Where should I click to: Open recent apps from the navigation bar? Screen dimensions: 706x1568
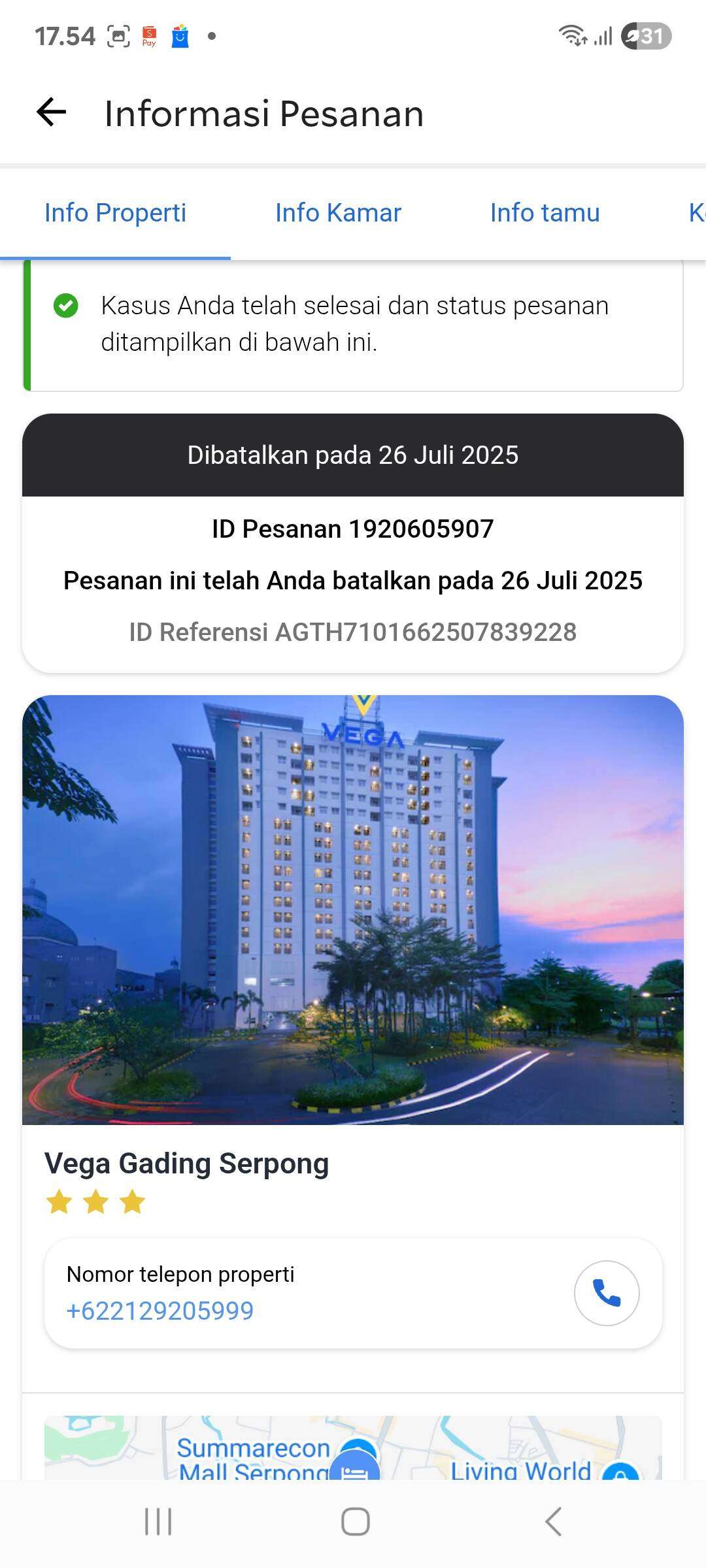pyautogui.click(x=158, y=1522)
